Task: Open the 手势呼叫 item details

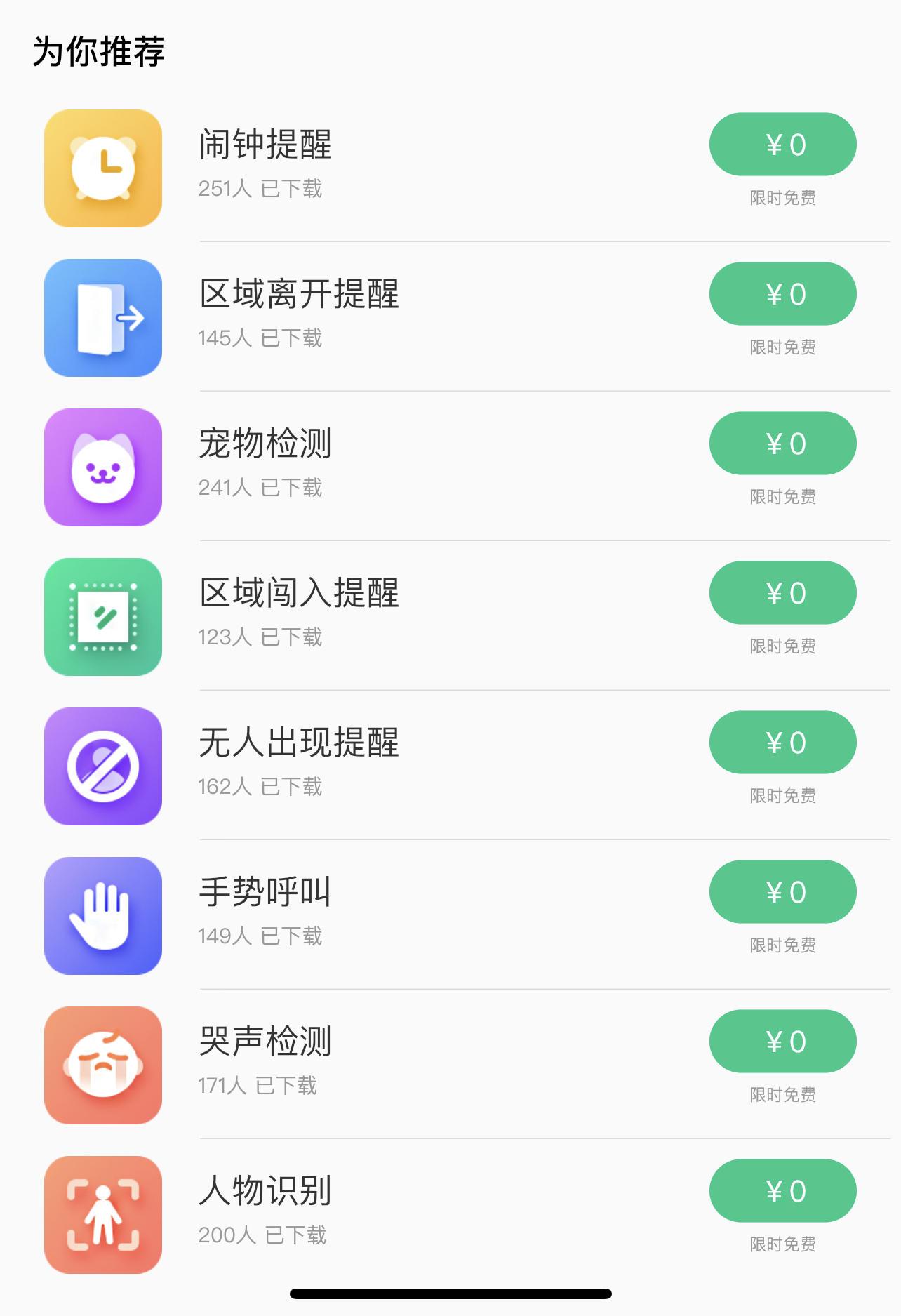Action: click(x=265, y=892)
